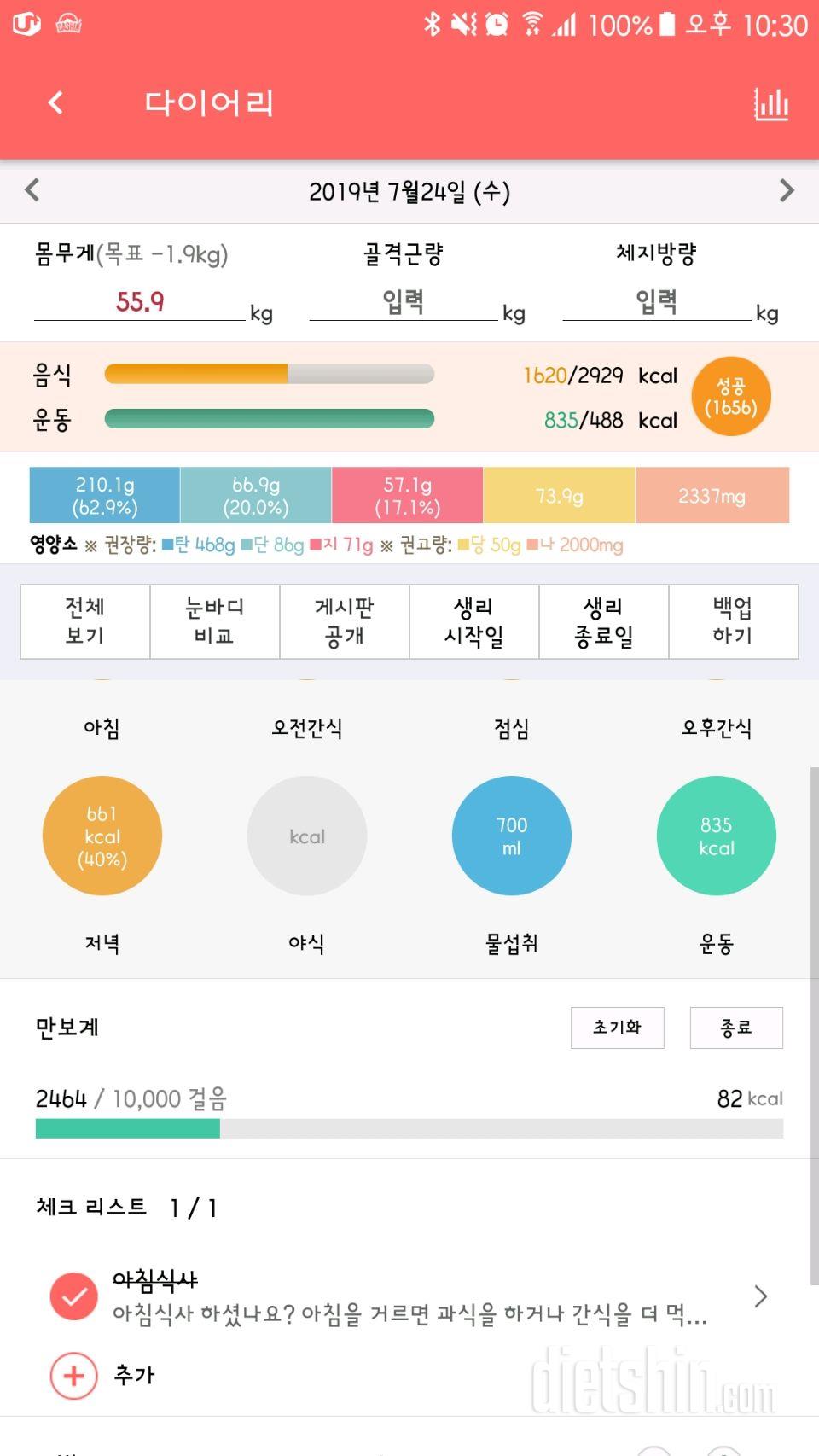The height and width of the screenshot is (1456, 819).
Task: Add a checklist item with 추가
Action: (74, 1375)
